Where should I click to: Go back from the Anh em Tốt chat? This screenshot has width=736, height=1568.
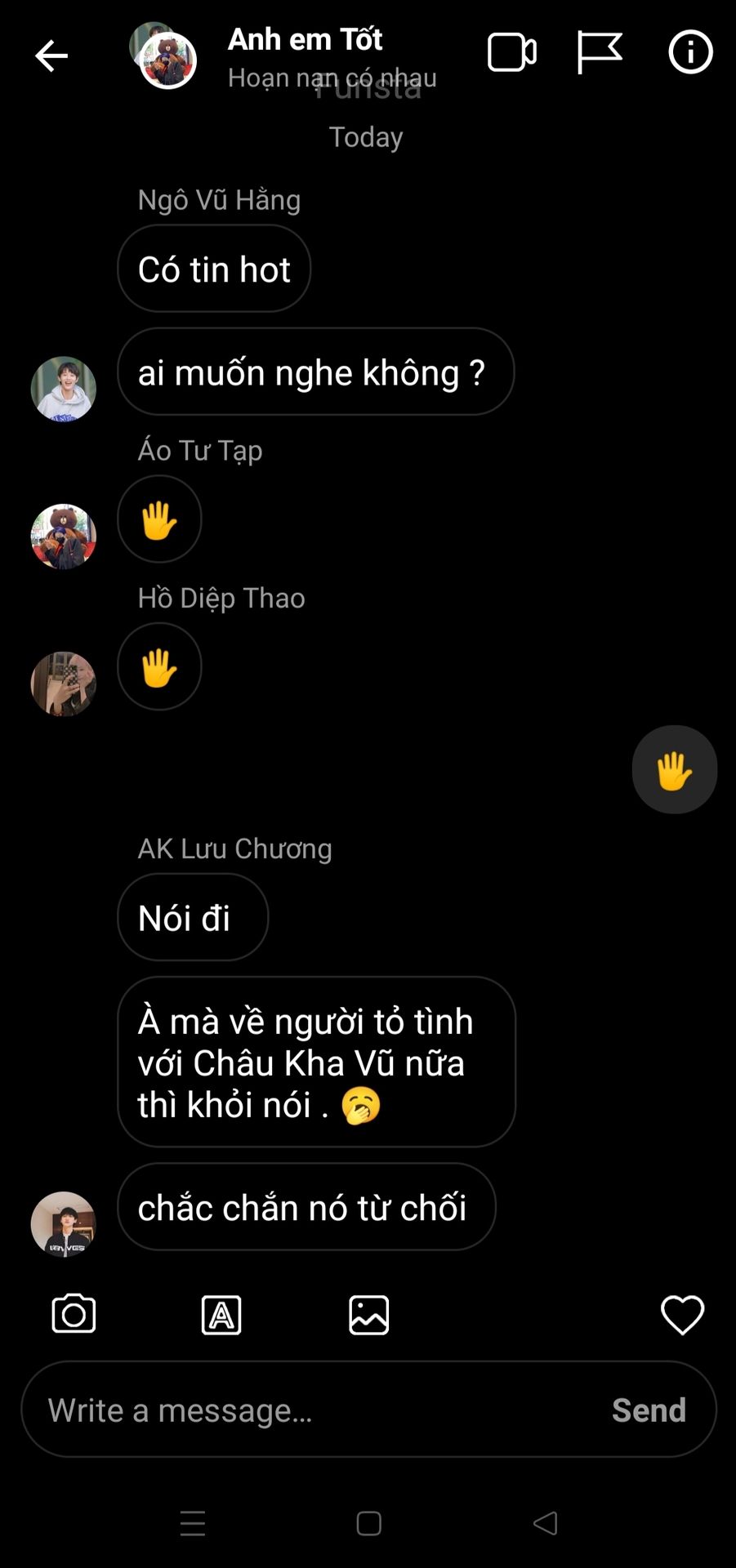point(51,56)
